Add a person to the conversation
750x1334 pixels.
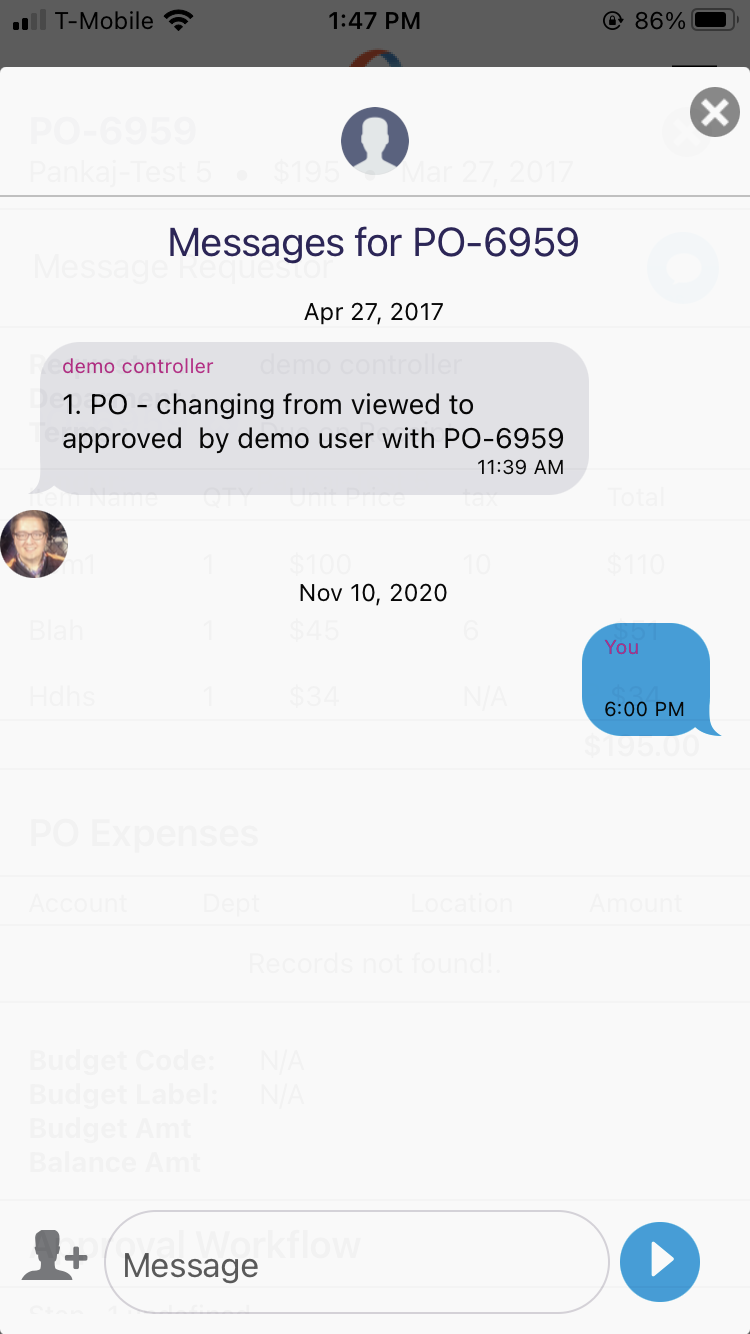(x=54, y=1256)
